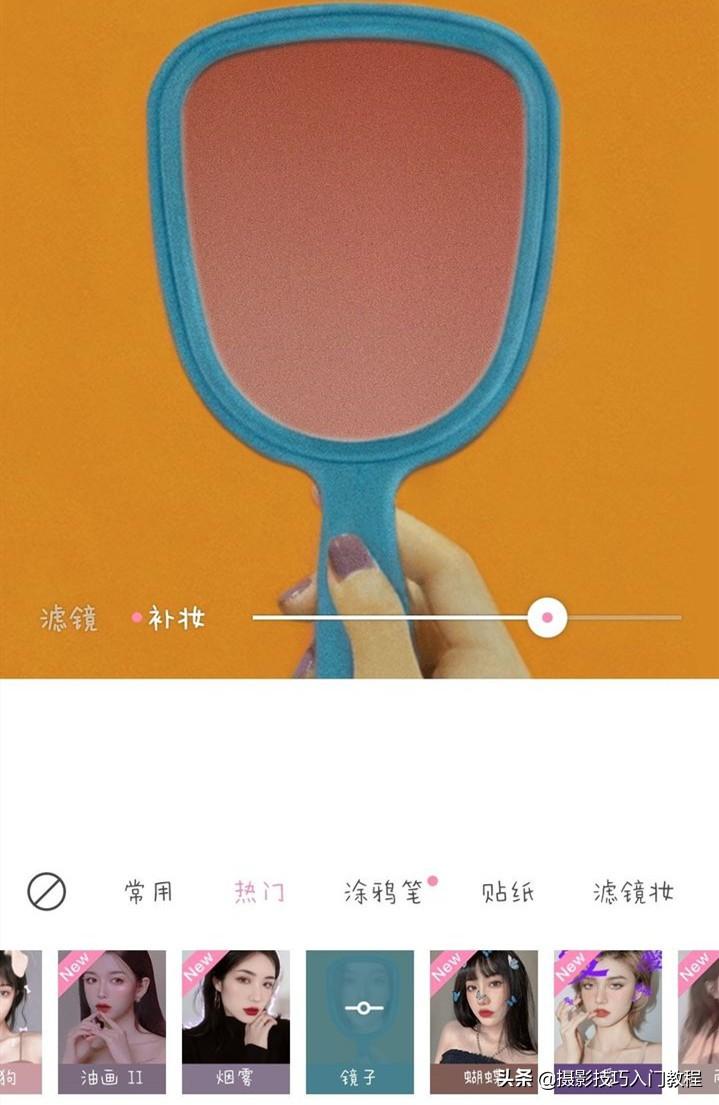This screenshot has width=719, height=1105.
Task: Switch to the 贴纸 tab
Action: point(507,891)
